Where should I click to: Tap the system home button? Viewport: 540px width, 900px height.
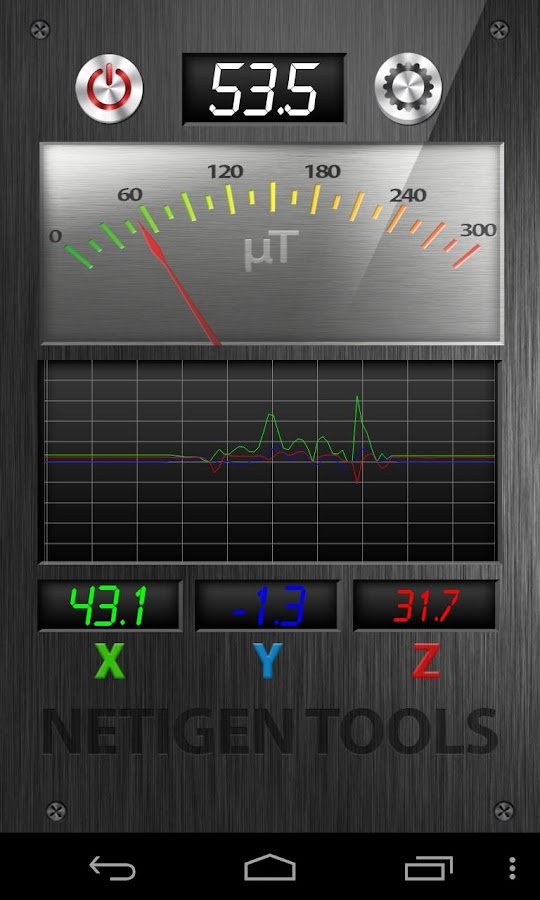[270, 867]
